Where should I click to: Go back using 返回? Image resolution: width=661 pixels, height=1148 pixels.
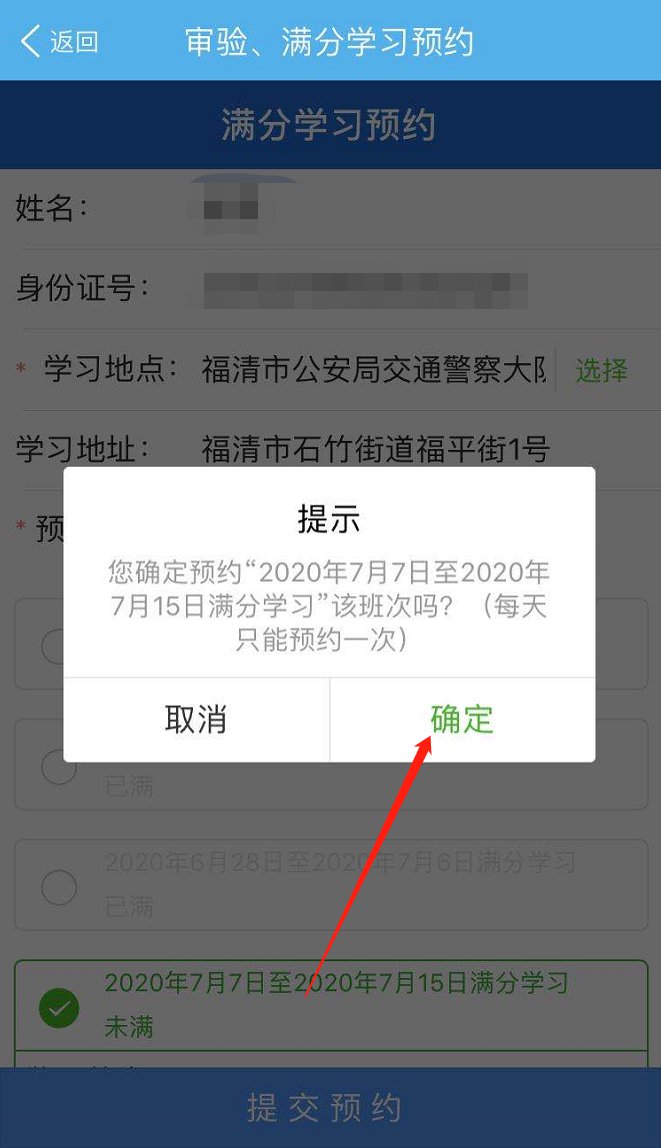click(60, 41)
